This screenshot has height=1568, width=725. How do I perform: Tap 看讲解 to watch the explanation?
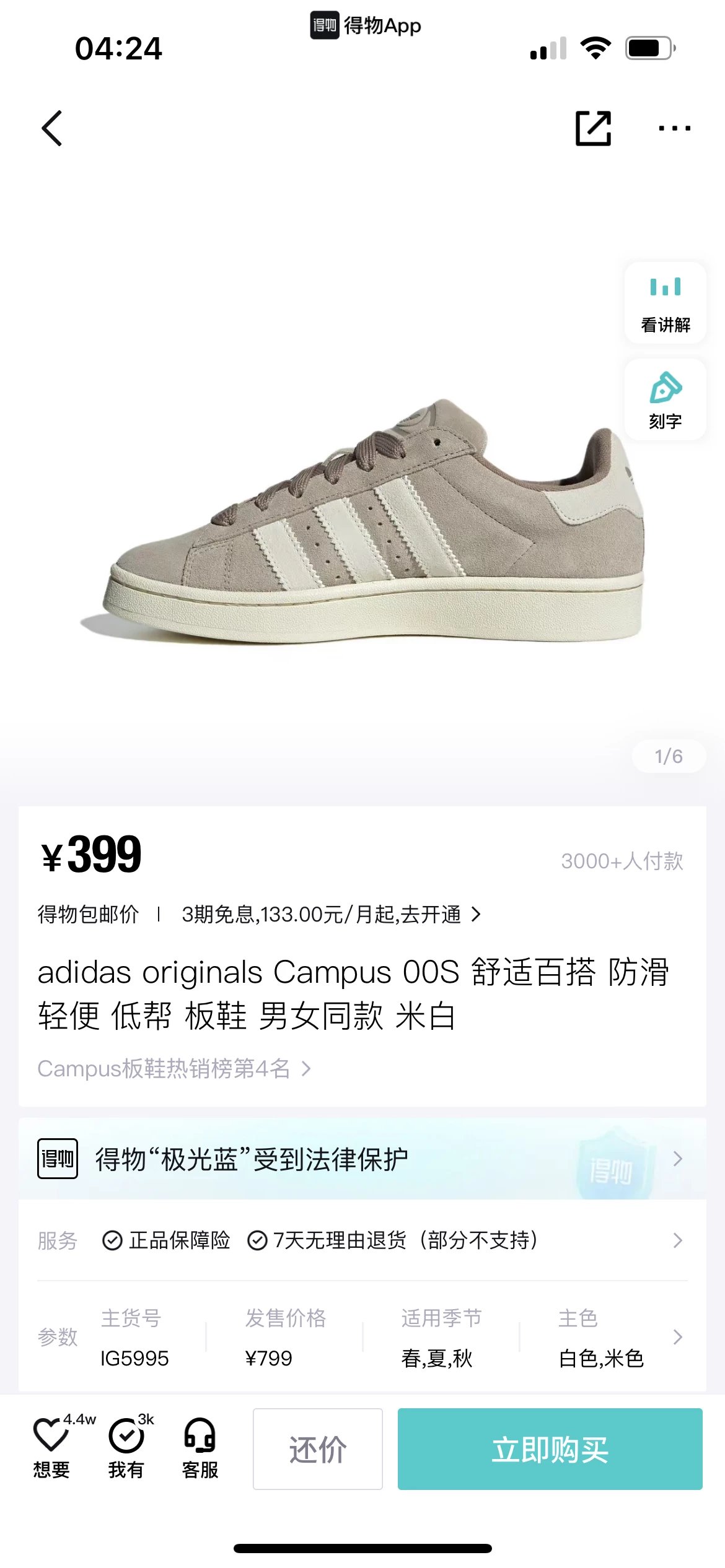click(665, 303)
